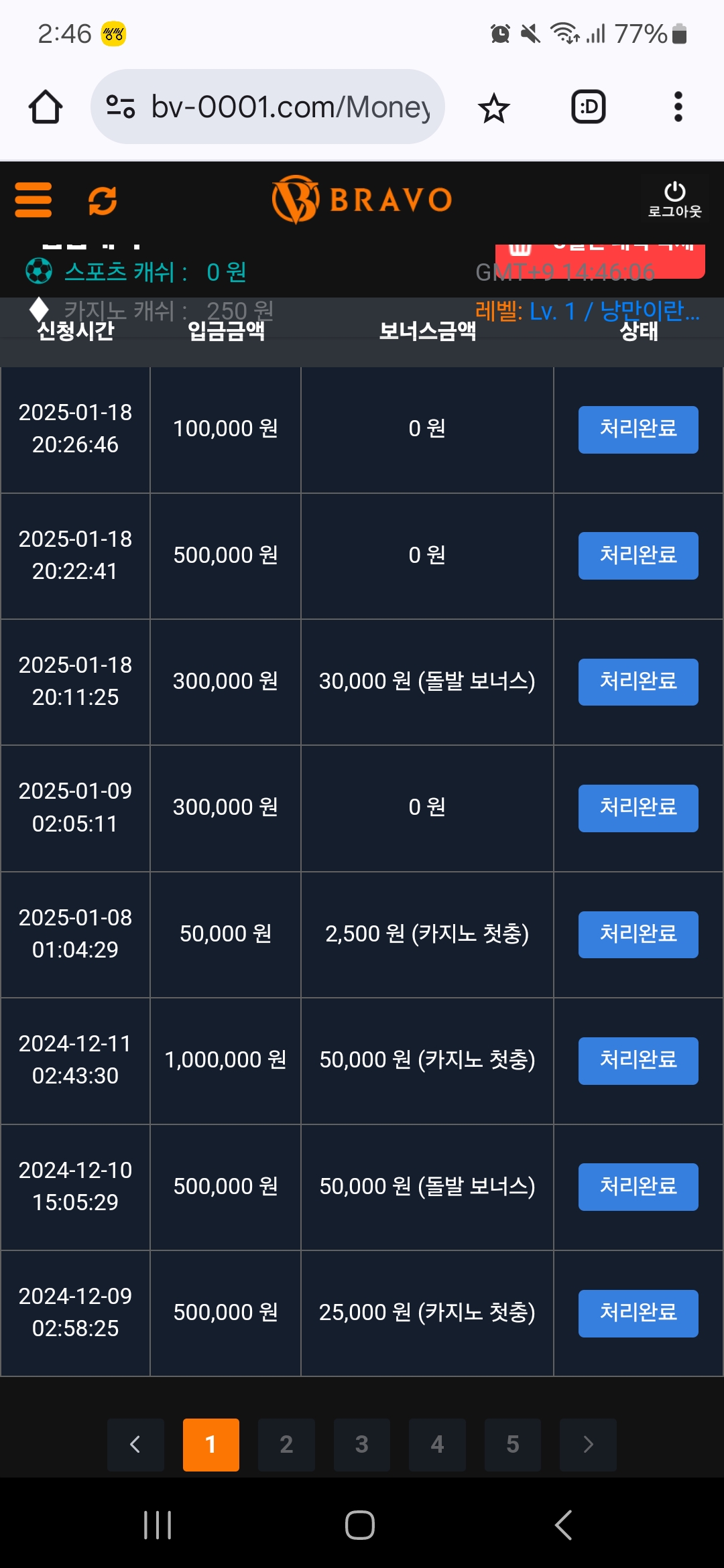Tap the next page arrow
Image resolution: width=724 pixels, height=1568 pixels.
pyautogui.click(x=588, y=1444)
